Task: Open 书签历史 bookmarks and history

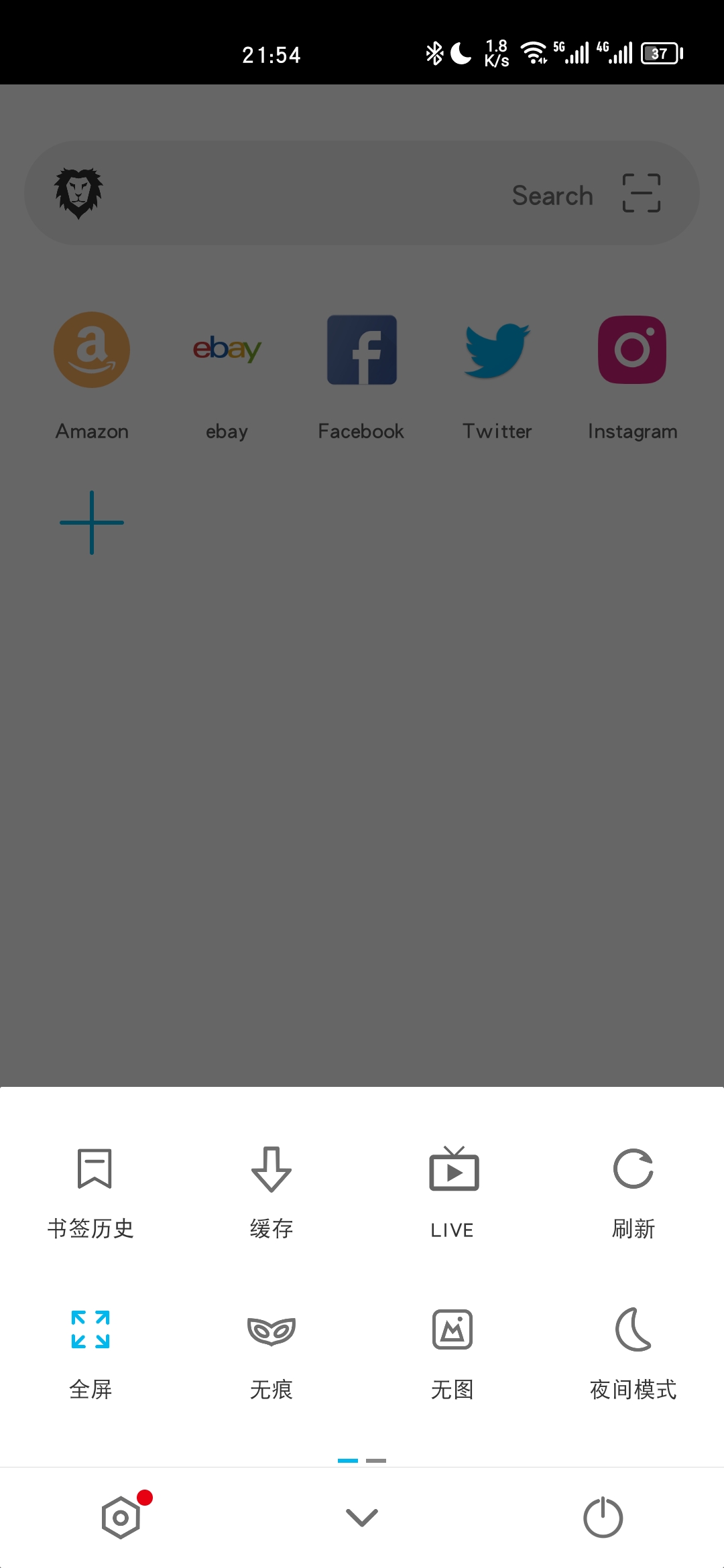Action: (91, 1190)
